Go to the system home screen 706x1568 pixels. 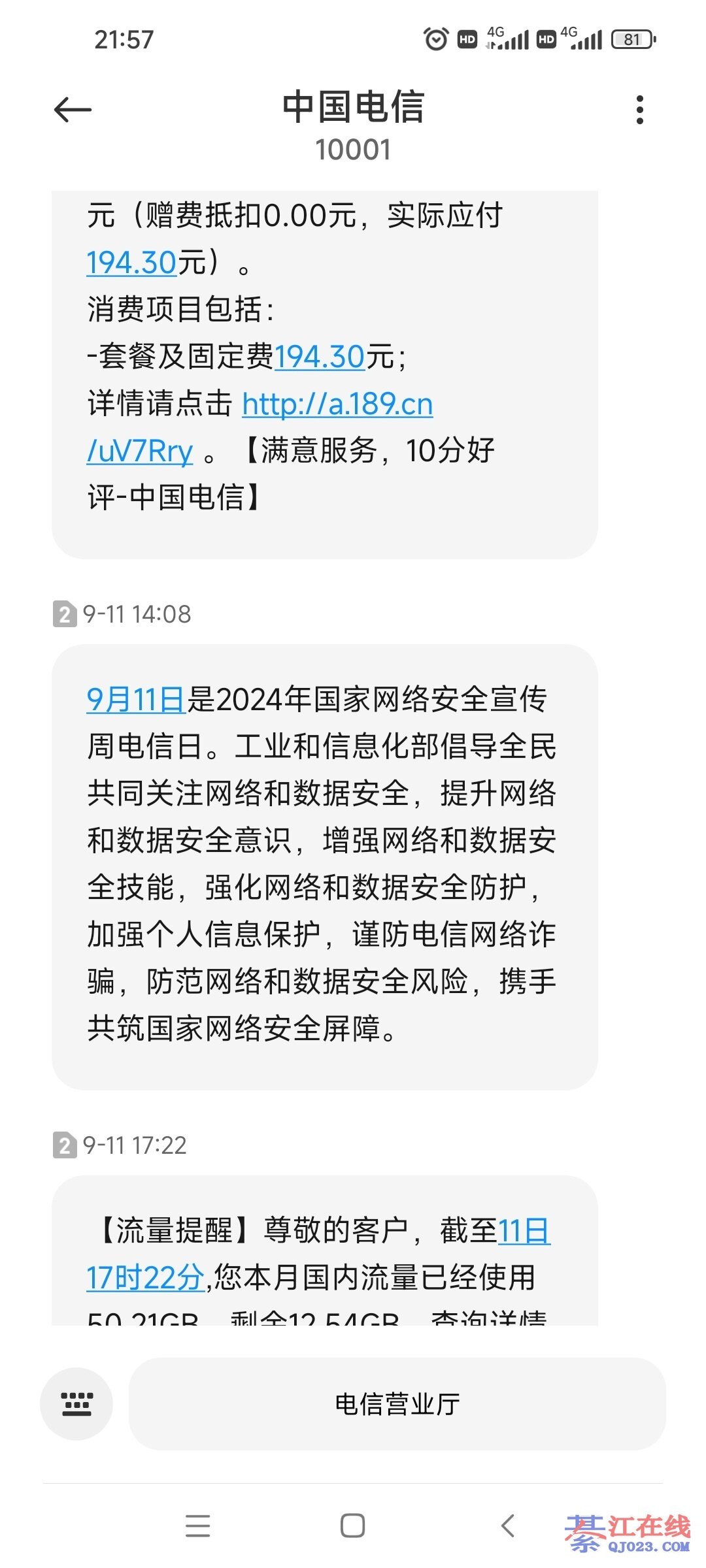click(x=352, y=1526)
